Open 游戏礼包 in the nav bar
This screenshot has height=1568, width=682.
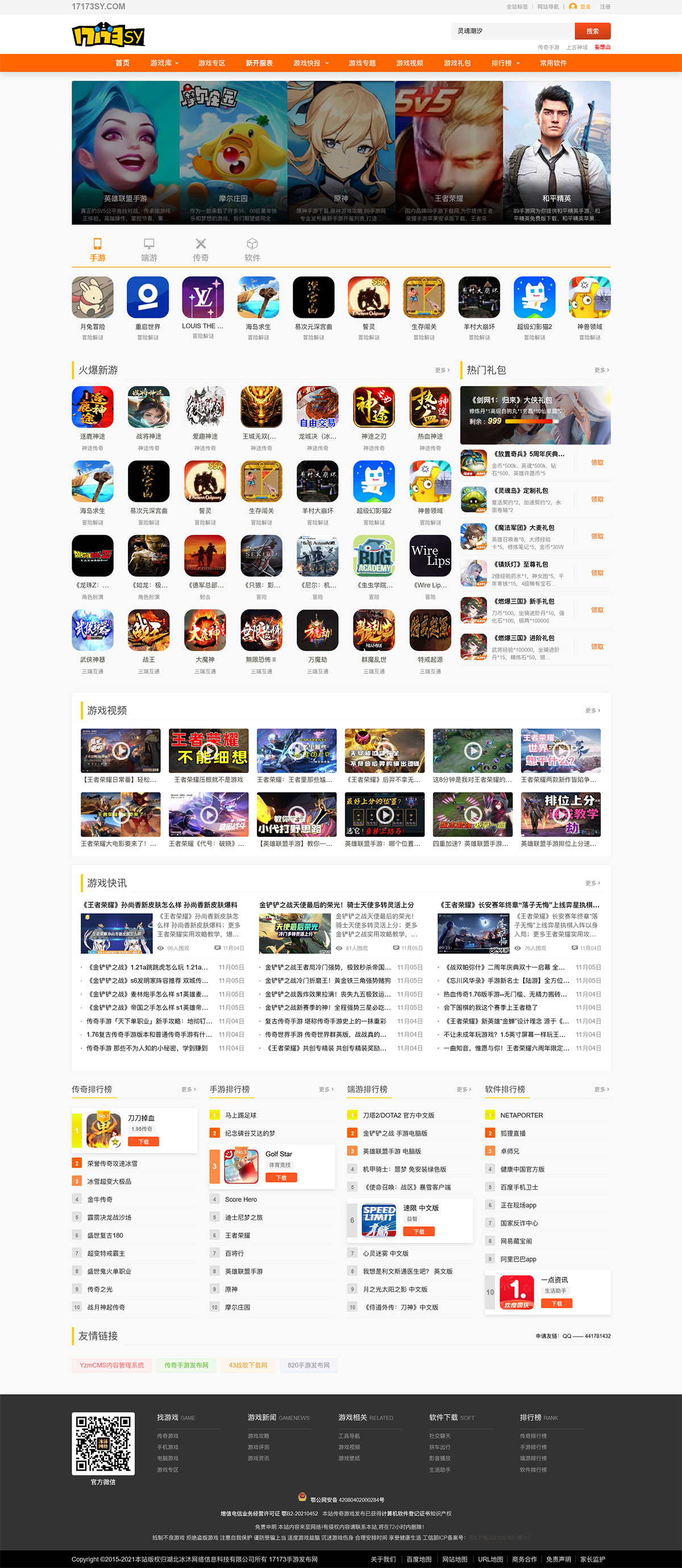point(457,63)
